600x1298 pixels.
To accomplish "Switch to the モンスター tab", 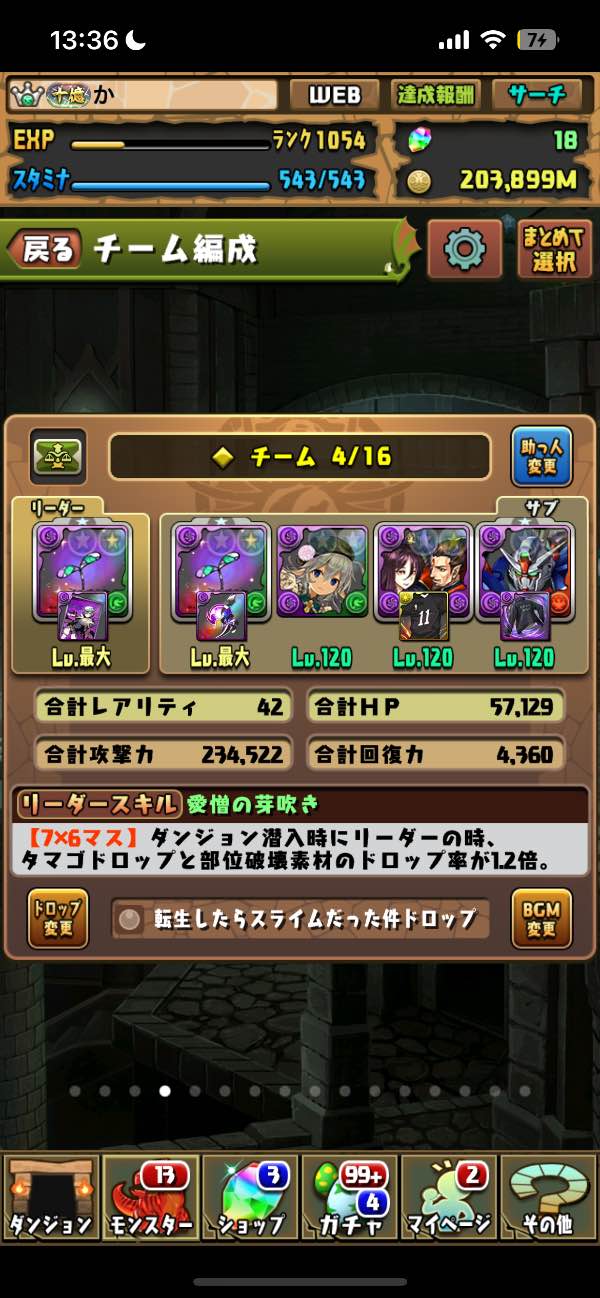I will coord(150,1196).
